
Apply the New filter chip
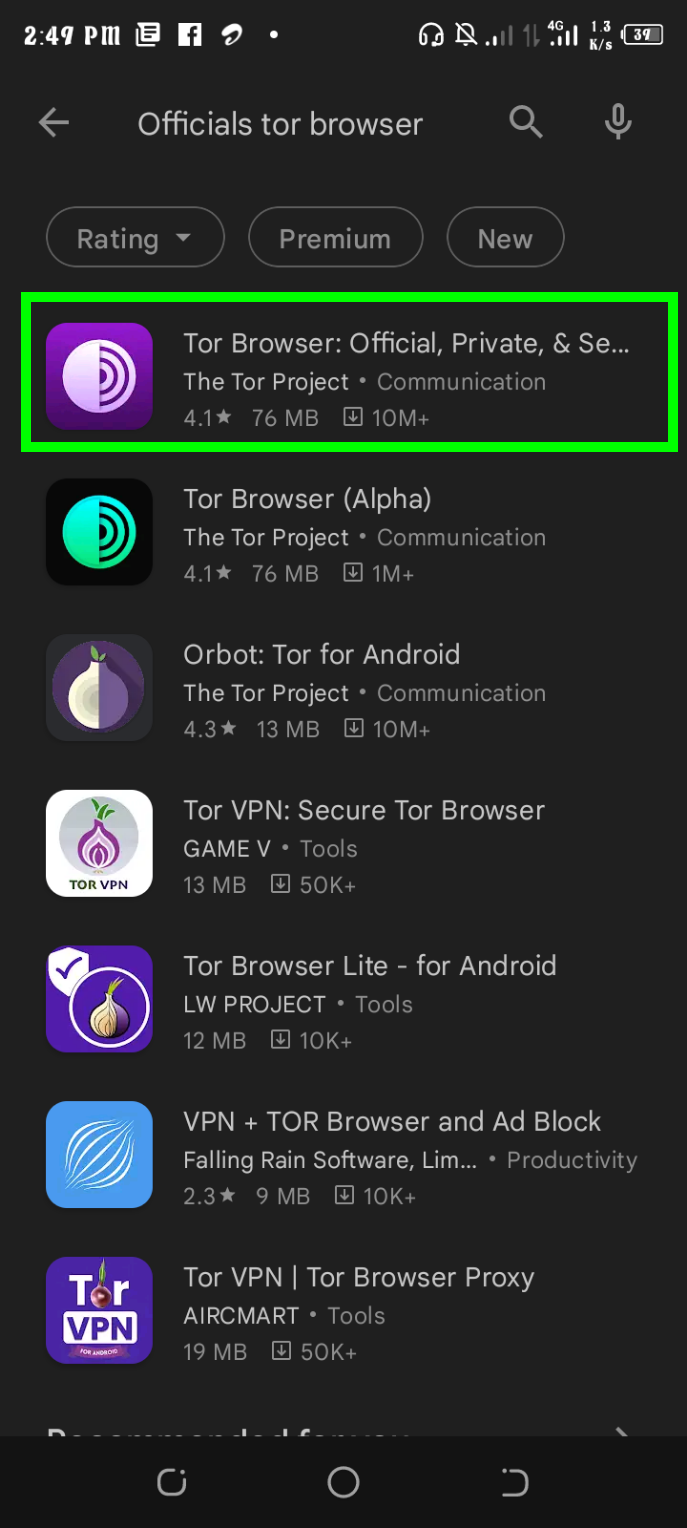coord(505,238)
